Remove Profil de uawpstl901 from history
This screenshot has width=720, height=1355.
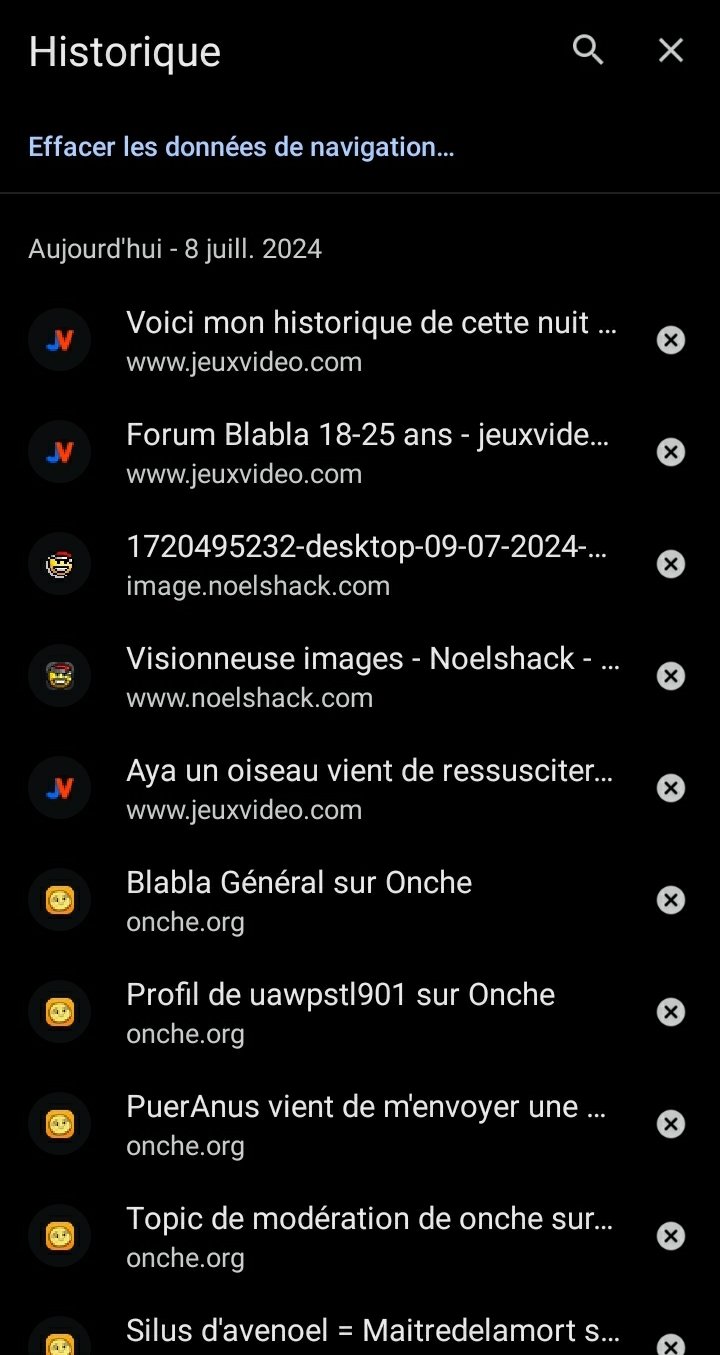pyautogui.click(x=670, y=1012)
